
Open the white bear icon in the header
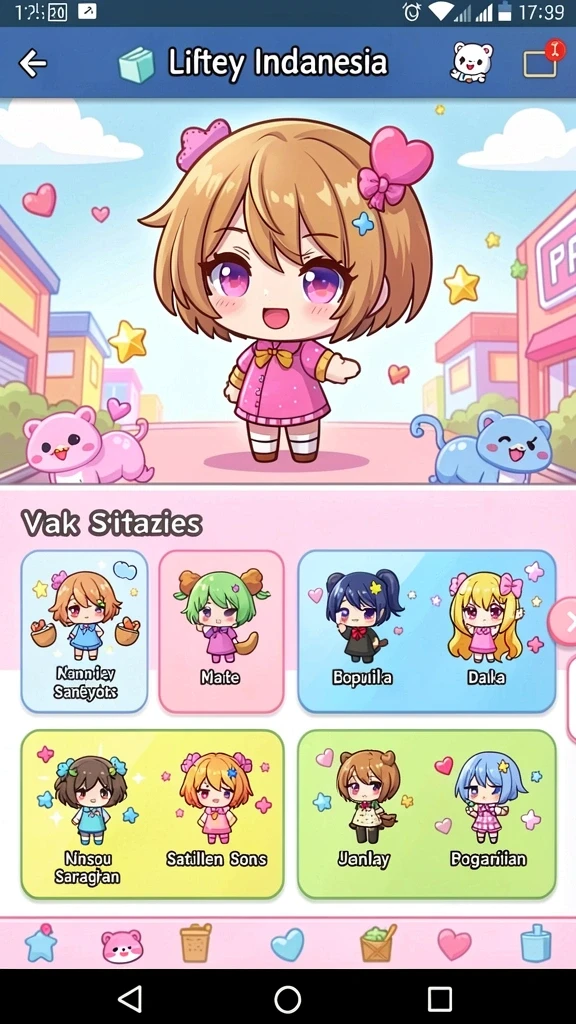pos(471,62)
